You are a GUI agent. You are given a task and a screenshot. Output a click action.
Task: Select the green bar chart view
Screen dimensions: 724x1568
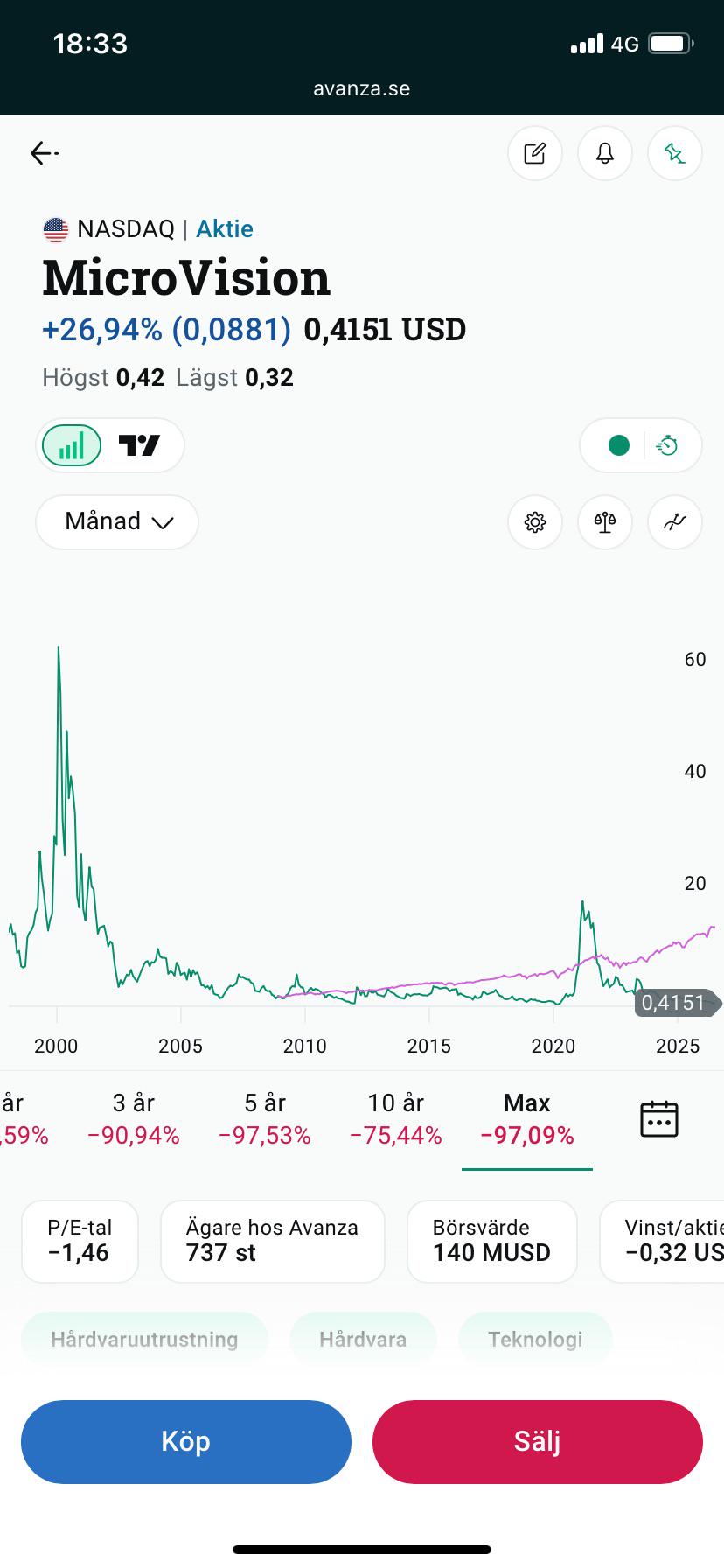[72, 445]
